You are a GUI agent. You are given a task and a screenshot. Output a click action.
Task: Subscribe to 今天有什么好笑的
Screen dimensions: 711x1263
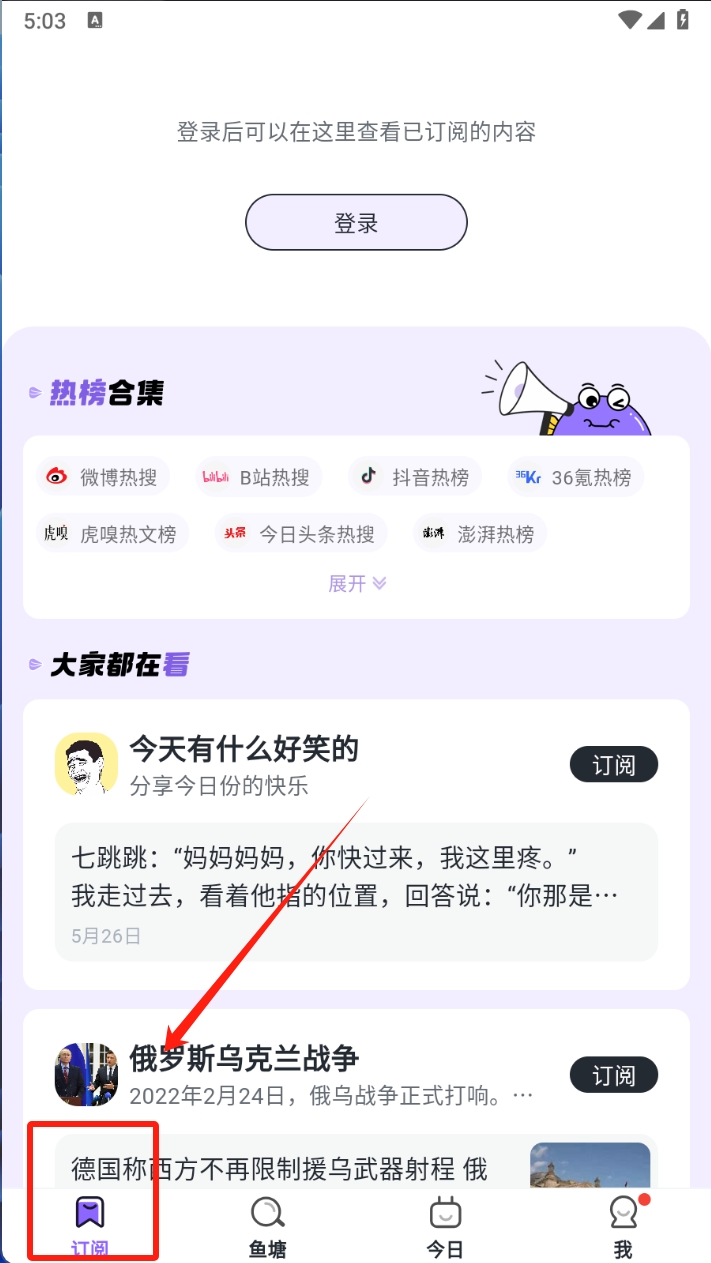(x=613, y=765)
